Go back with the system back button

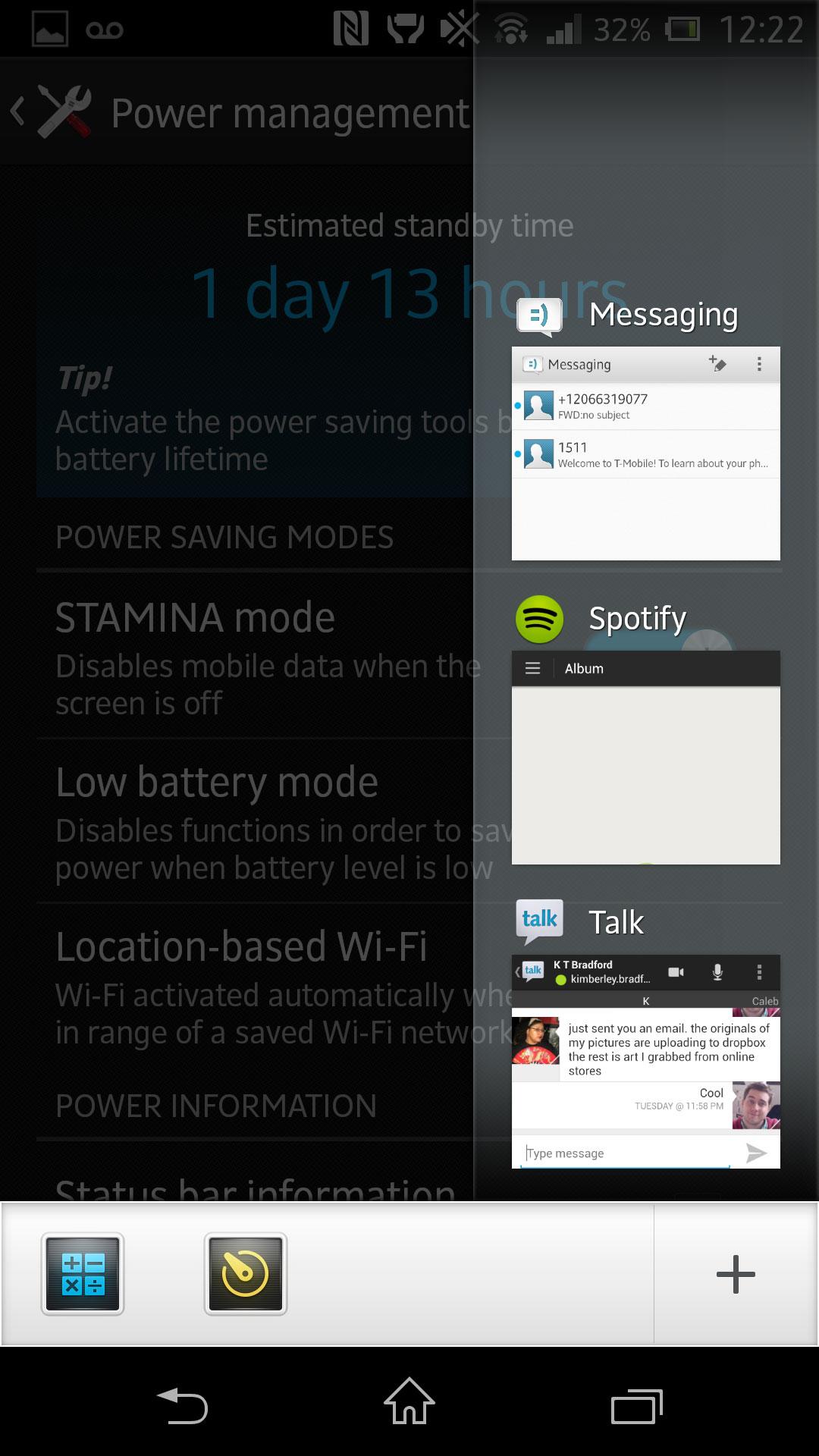point(182,1405)
